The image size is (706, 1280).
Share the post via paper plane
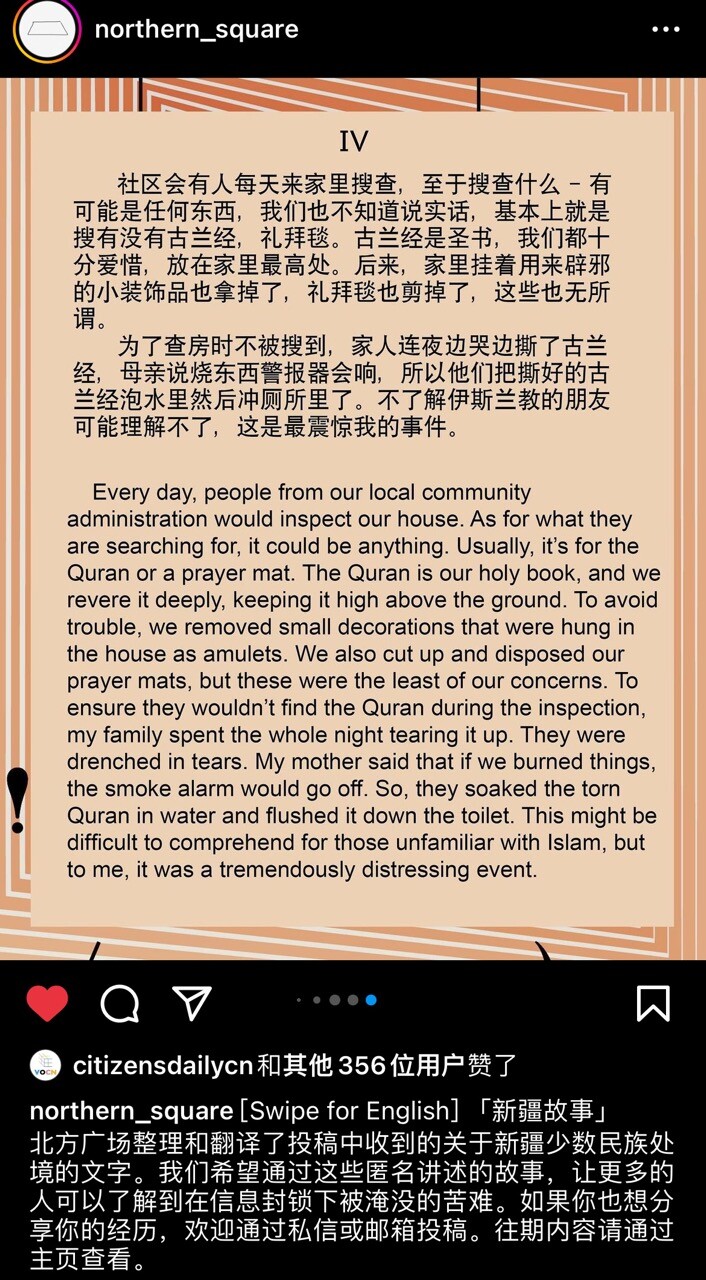coord(192,1002)
